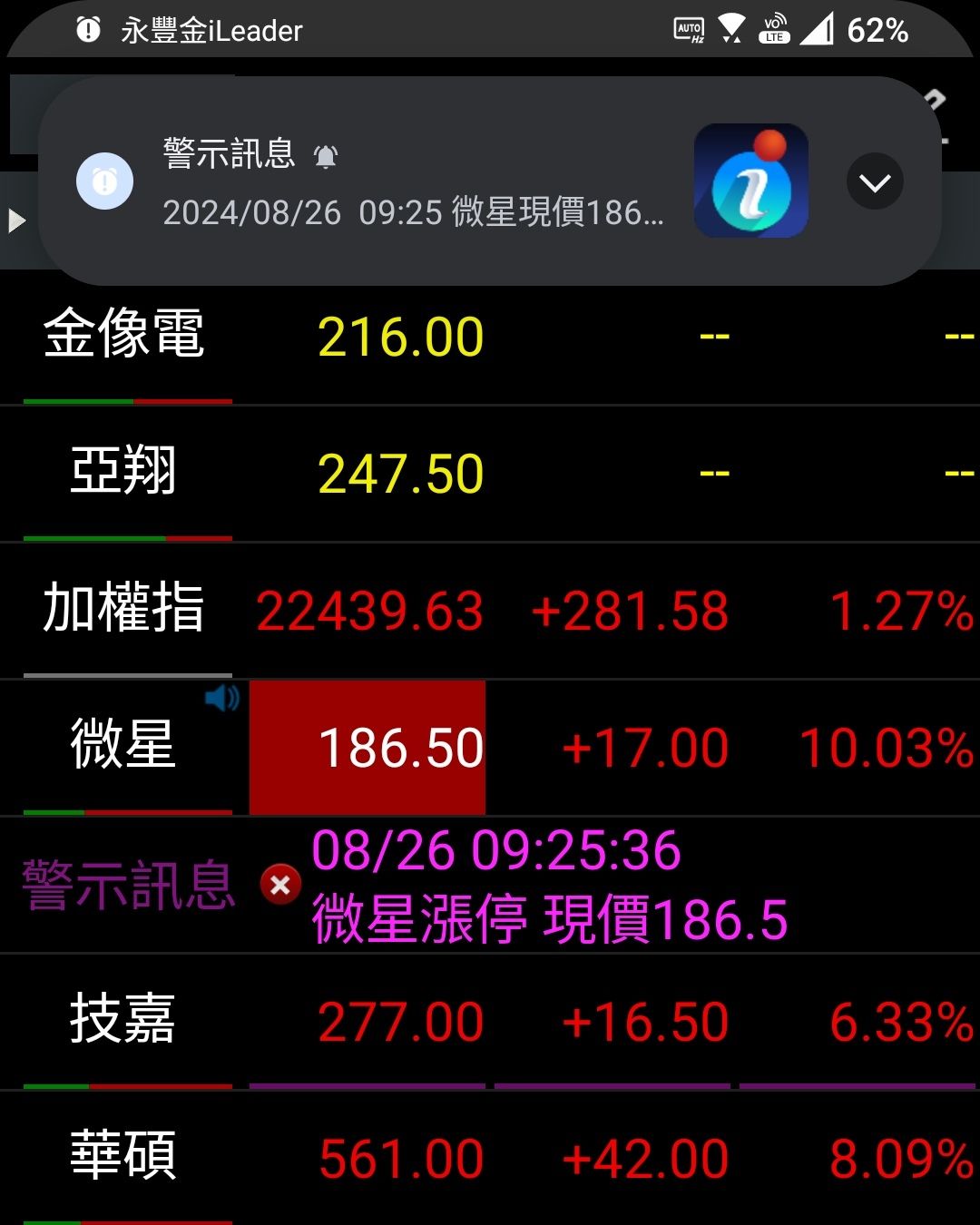Select the 微星 stock row
The height and width of the screenshot is (1225, 980).
pyautogui.click(x=124, y=746)
